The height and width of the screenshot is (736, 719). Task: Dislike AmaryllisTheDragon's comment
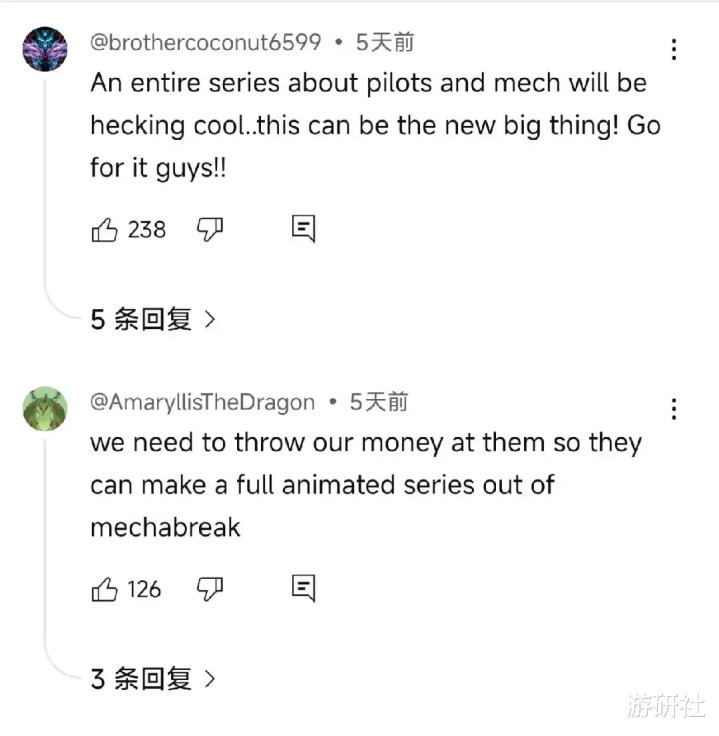pos(209,589)
